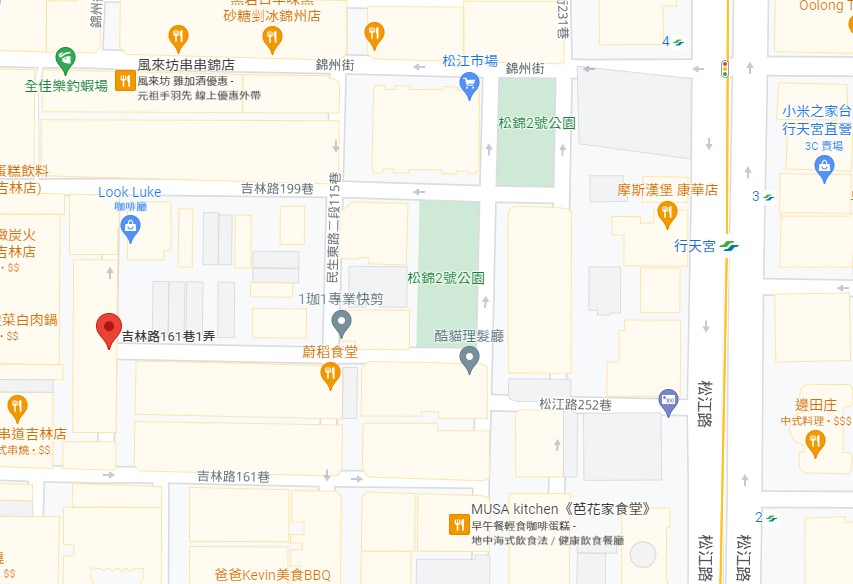Open 蔚稻食堂 restaurant marker
Image resolution: width=853 pixels, height=584 pixels.
click(x=330, y=375)
